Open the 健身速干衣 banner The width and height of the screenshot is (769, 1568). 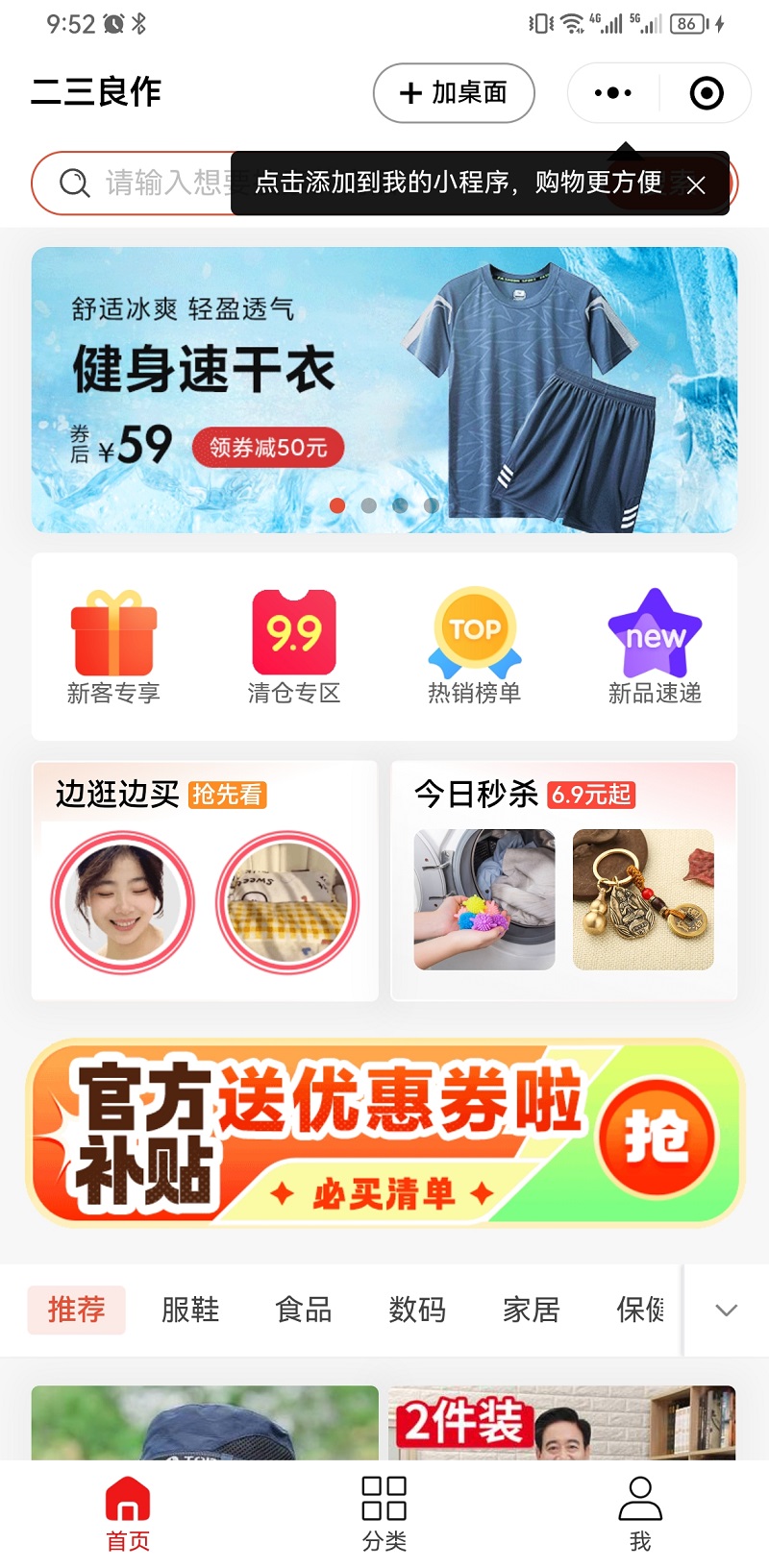(x=384, y=389)
